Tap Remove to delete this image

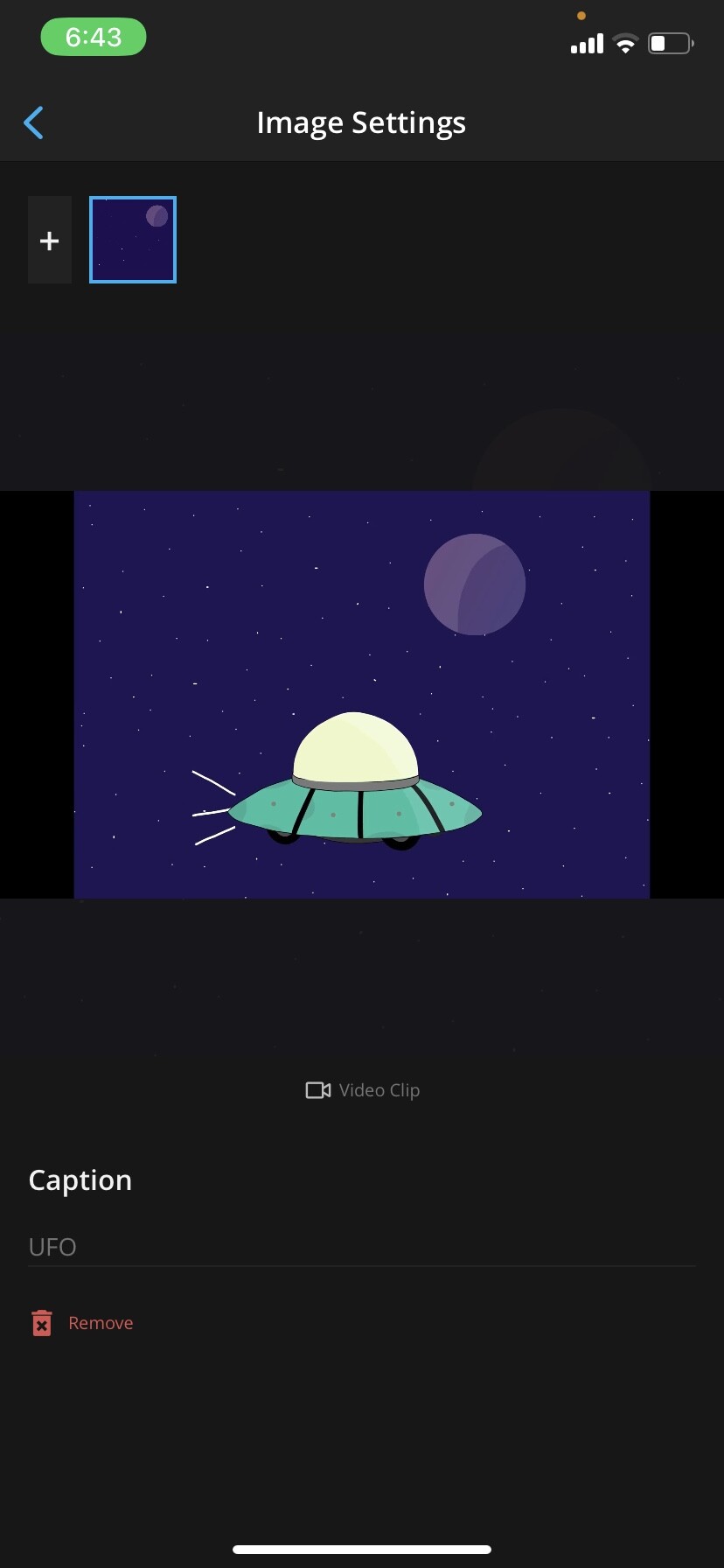100,1322
